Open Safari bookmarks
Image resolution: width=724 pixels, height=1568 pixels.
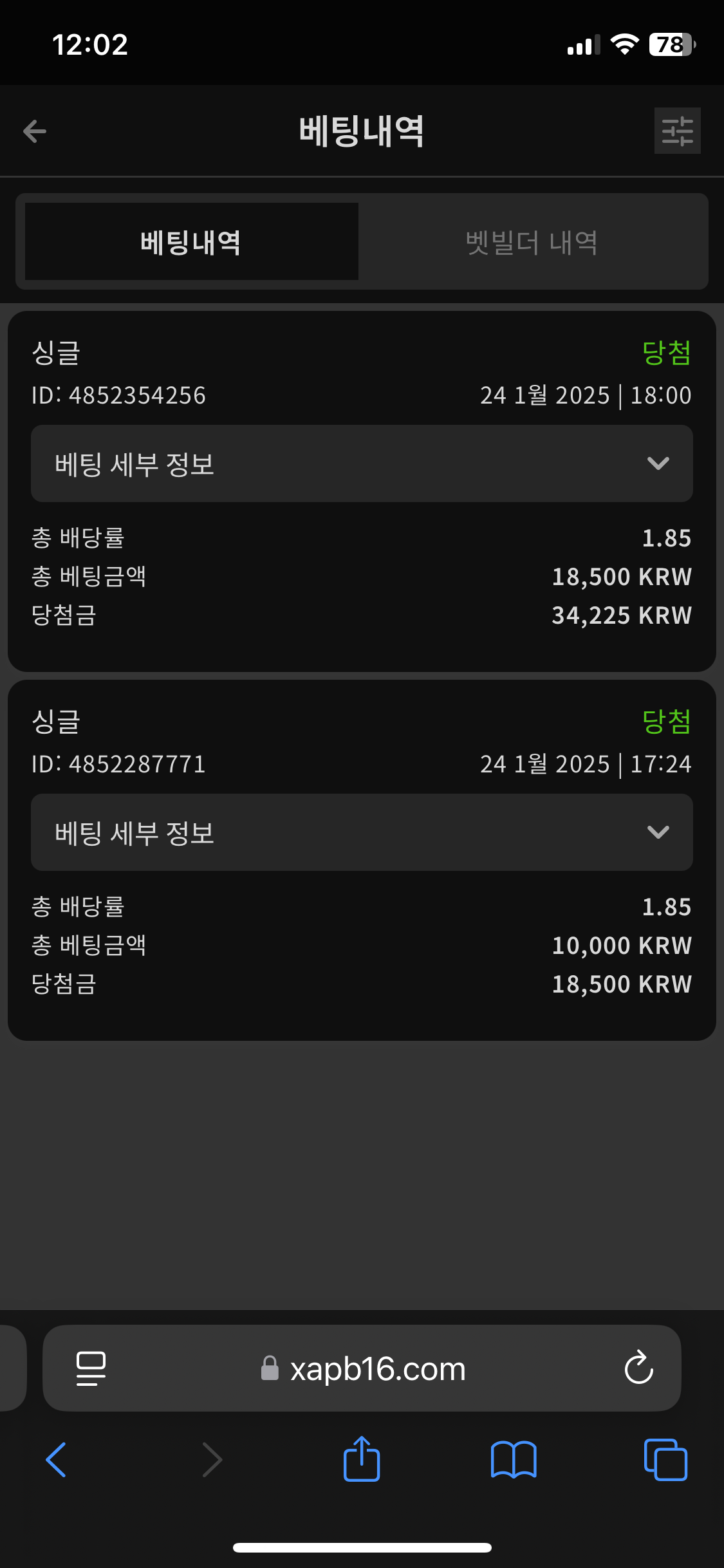tap(513, 1459)
